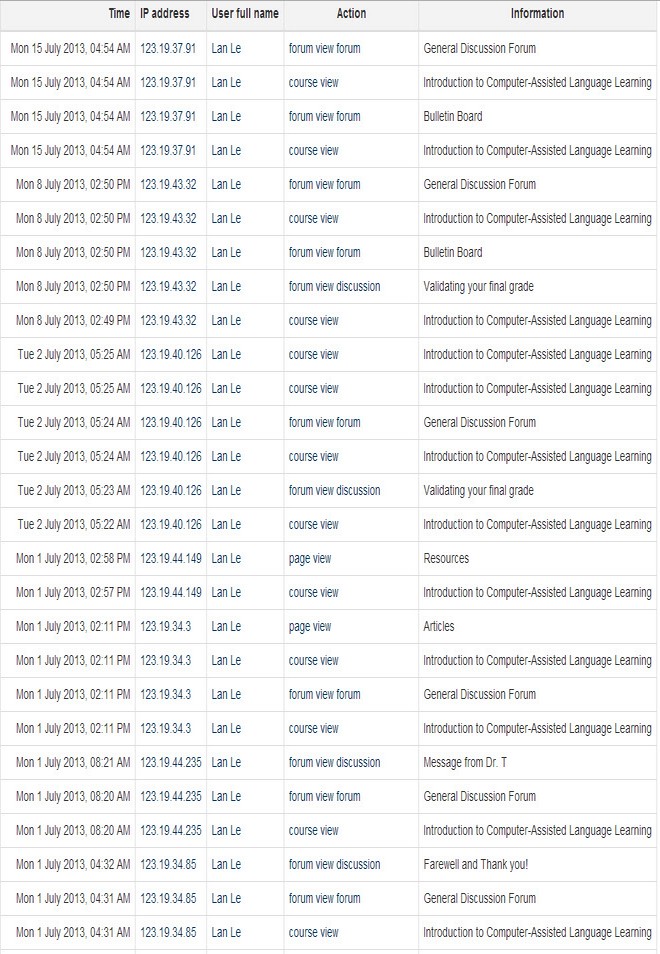This screenshot has height=954, width=660.
Task: Open 'course view' logged 2 July 05:22 AM
Action: coord(314,524)
